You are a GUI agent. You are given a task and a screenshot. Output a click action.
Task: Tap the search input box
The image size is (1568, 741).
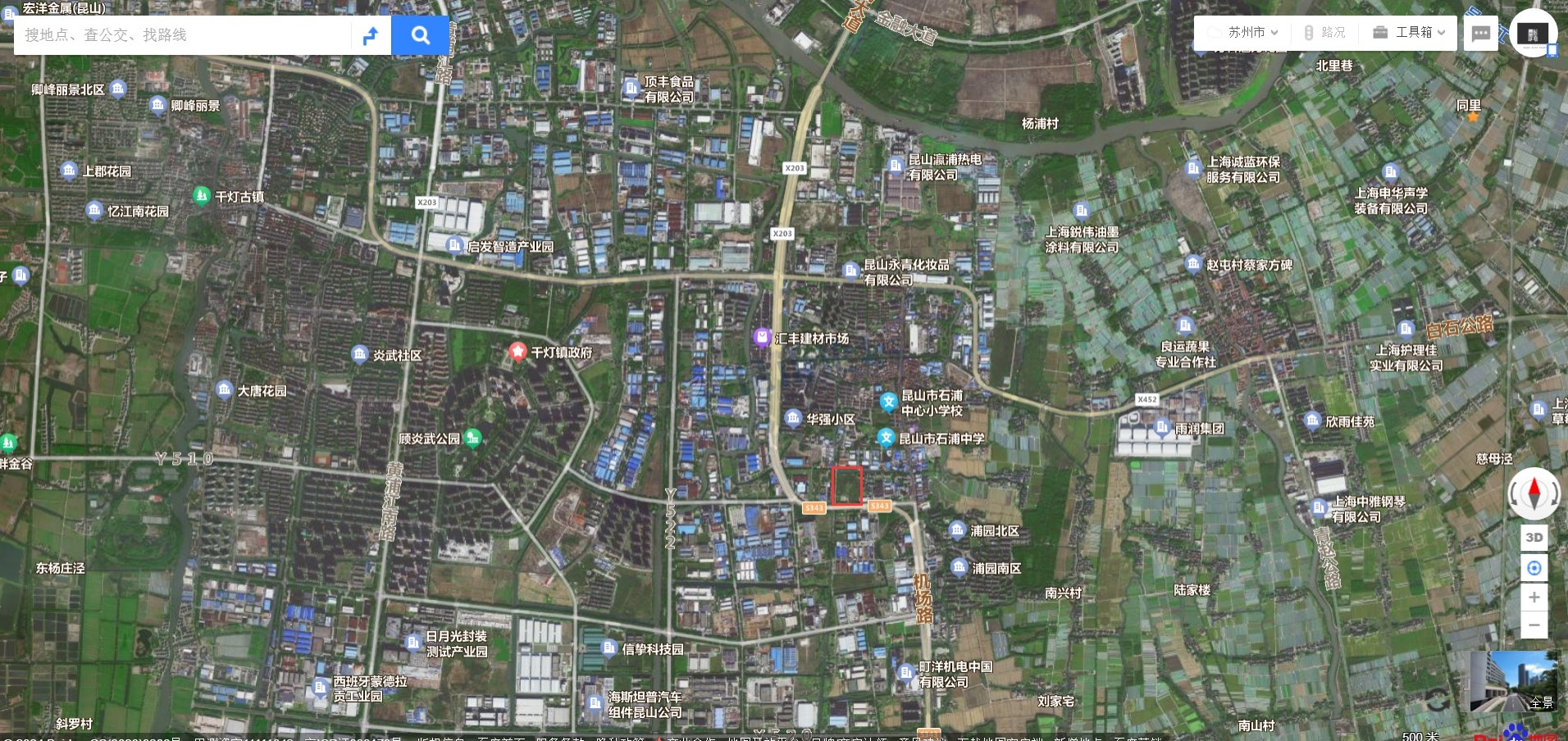click(185, 34)
